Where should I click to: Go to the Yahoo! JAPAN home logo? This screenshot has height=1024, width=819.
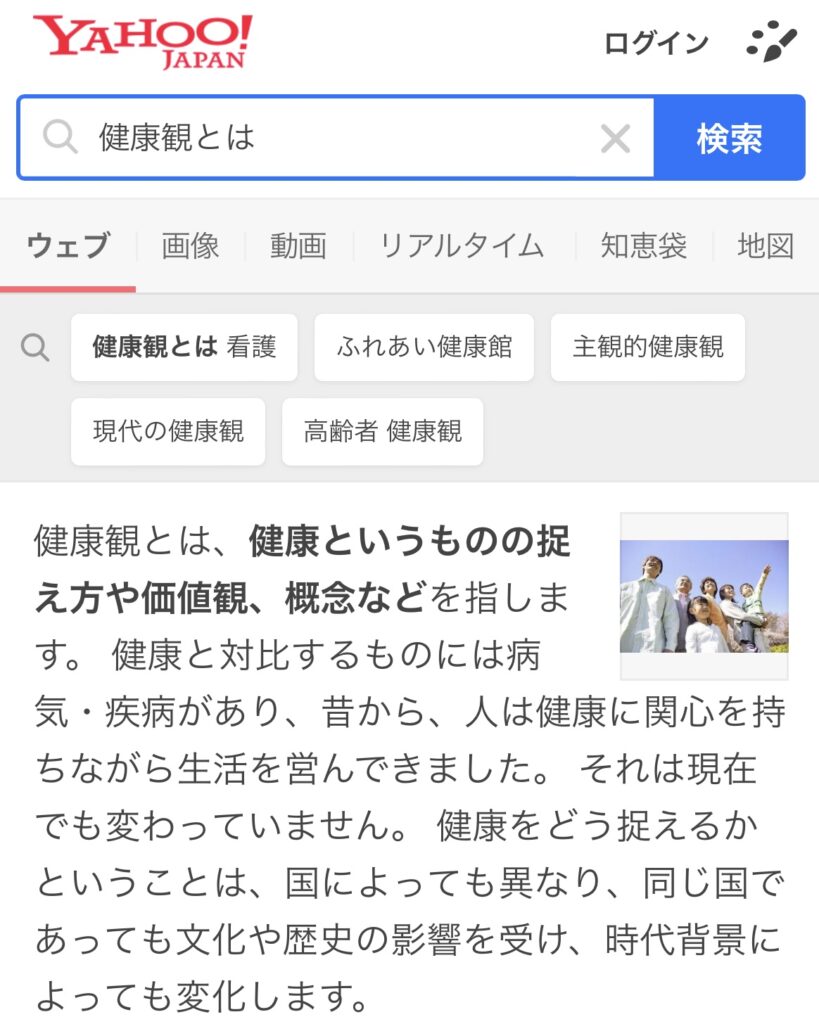pos(143,42)
